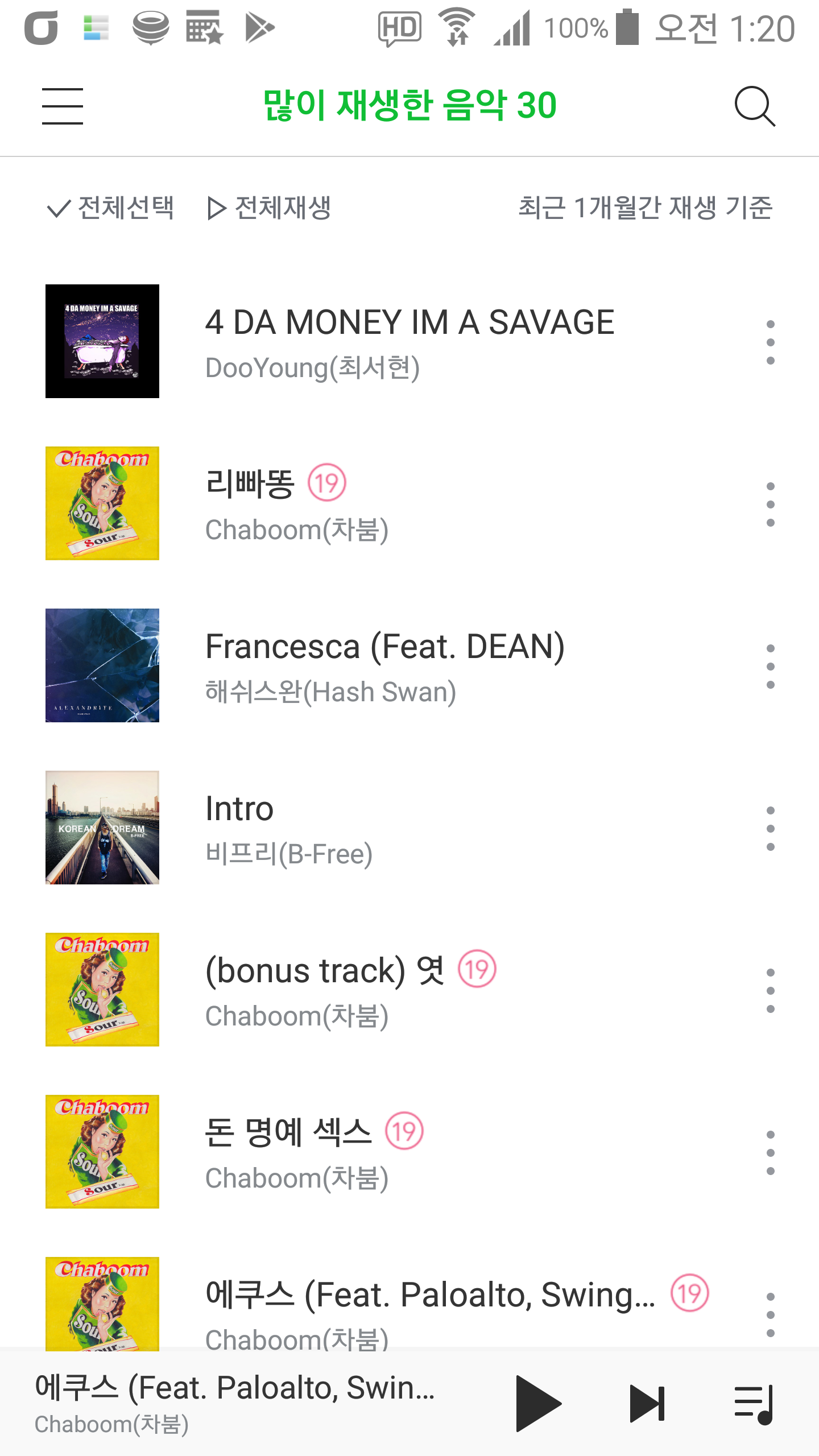Image resolution: width=819 pixels, height=1456 pixels.
Task: Open more options for Francesca (Feat. DEAN)
Action: coord(770,666)
